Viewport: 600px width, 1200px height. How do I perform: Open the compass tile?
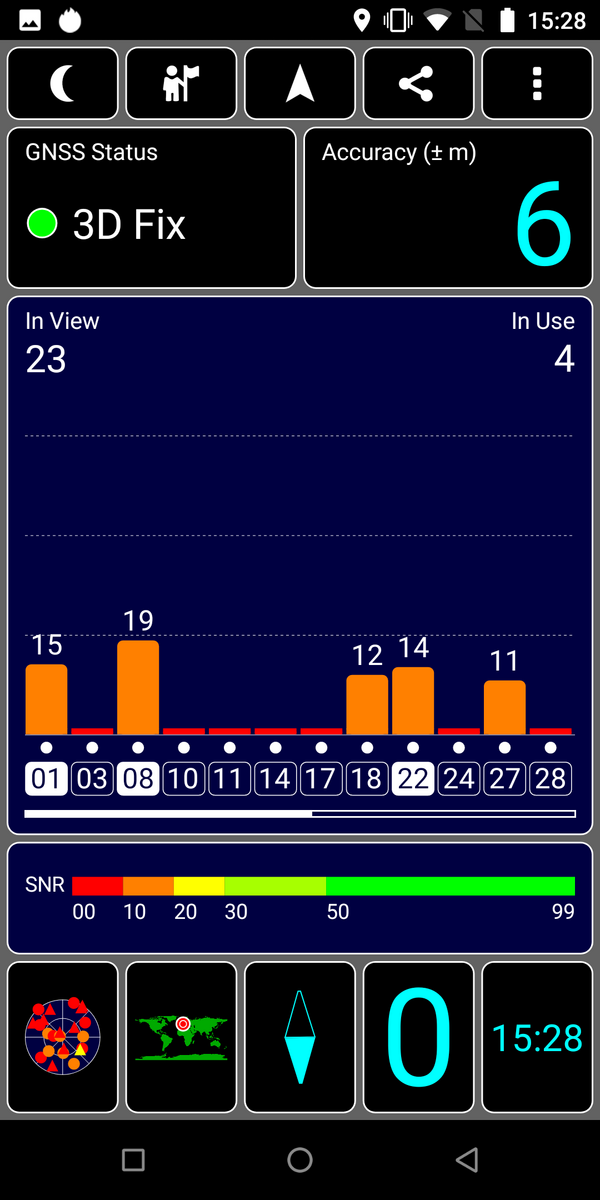point(300,1037)
